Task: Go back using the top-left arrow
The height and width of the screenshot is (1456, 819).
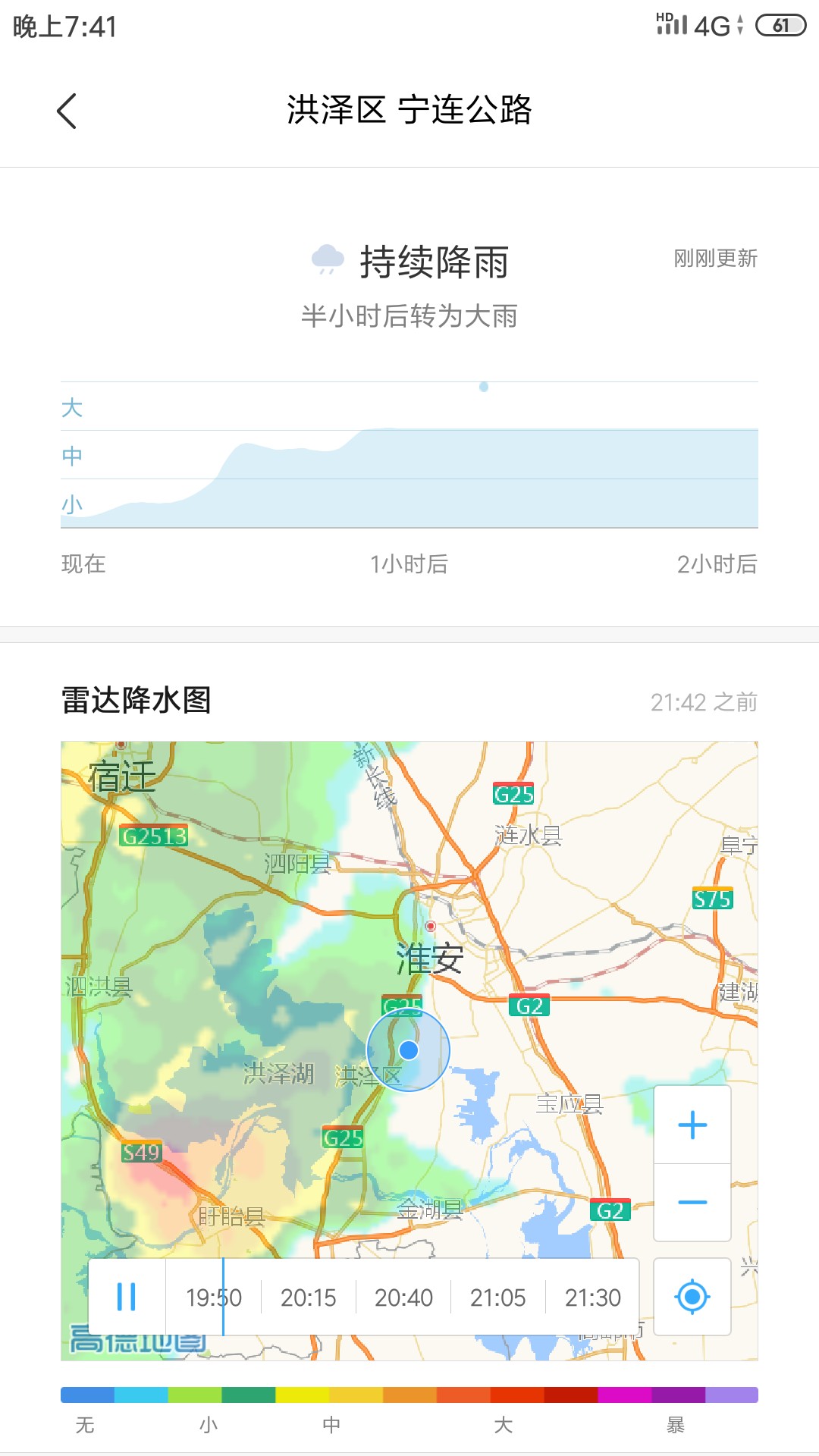Action: coord(67,111)
